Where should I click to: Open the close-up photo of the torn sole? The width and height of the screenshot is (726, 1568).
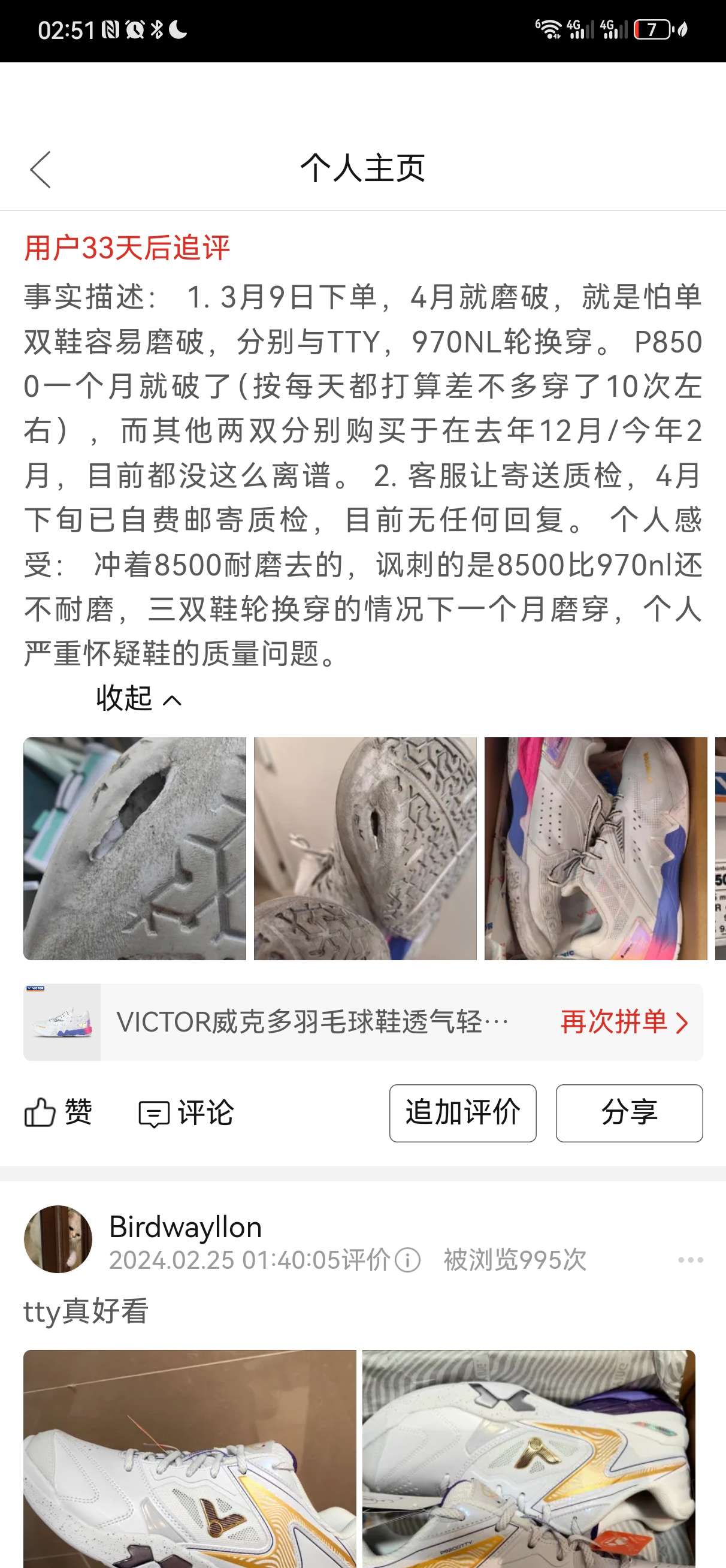[x=135, y=849]
